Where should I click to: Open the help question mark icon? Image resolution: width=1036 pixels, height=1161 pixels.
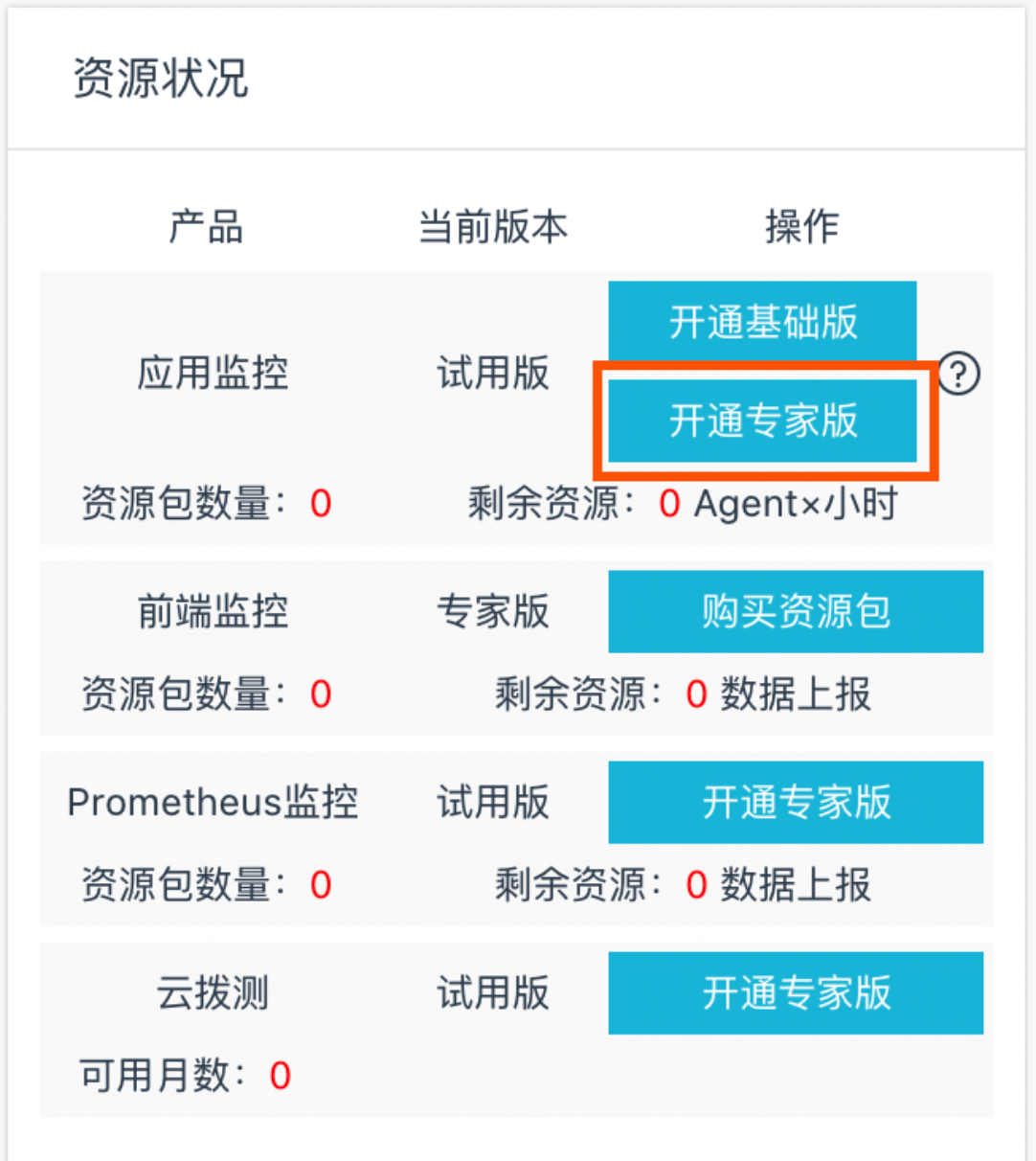(x=958, y=374)
